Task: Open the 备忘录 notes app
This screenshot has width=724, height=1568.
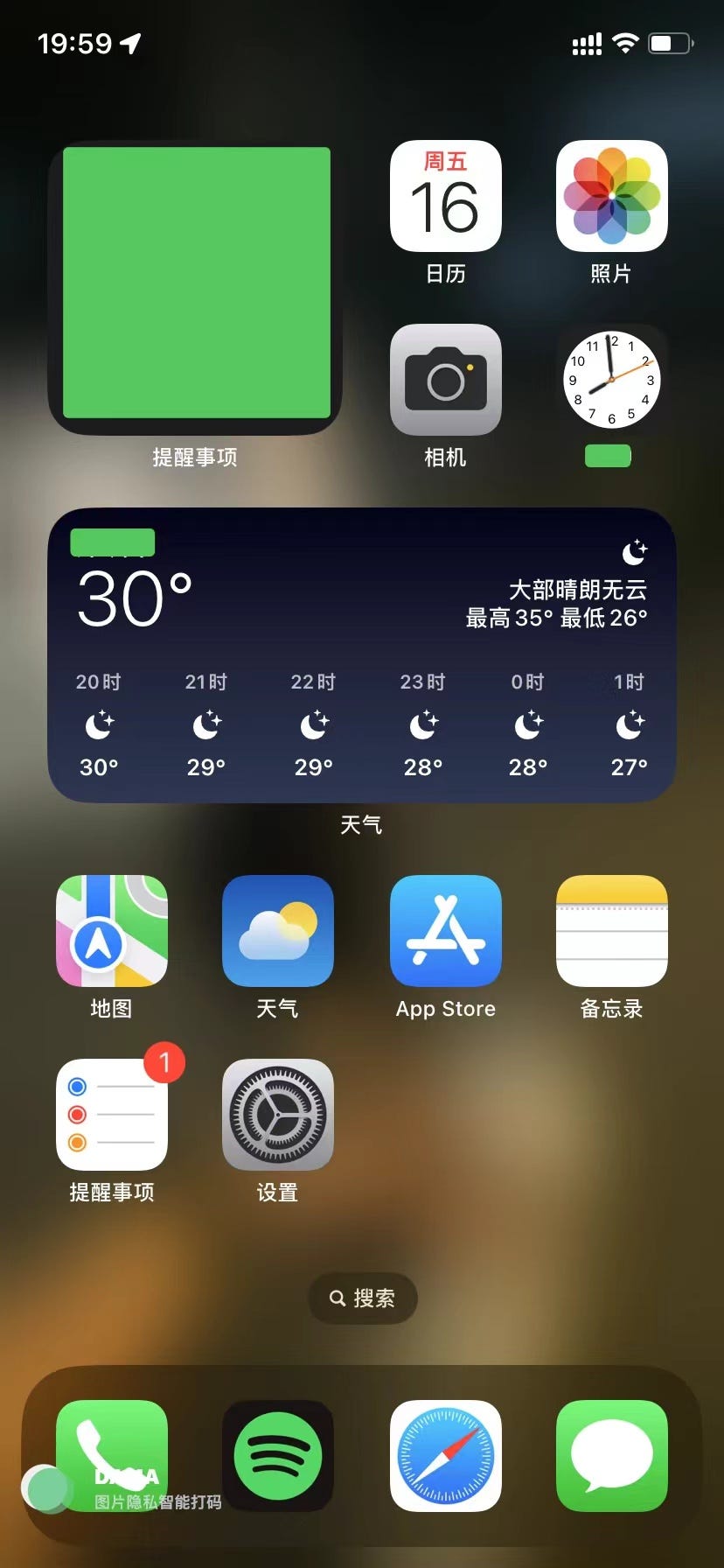Action: [x=612, y=931]
